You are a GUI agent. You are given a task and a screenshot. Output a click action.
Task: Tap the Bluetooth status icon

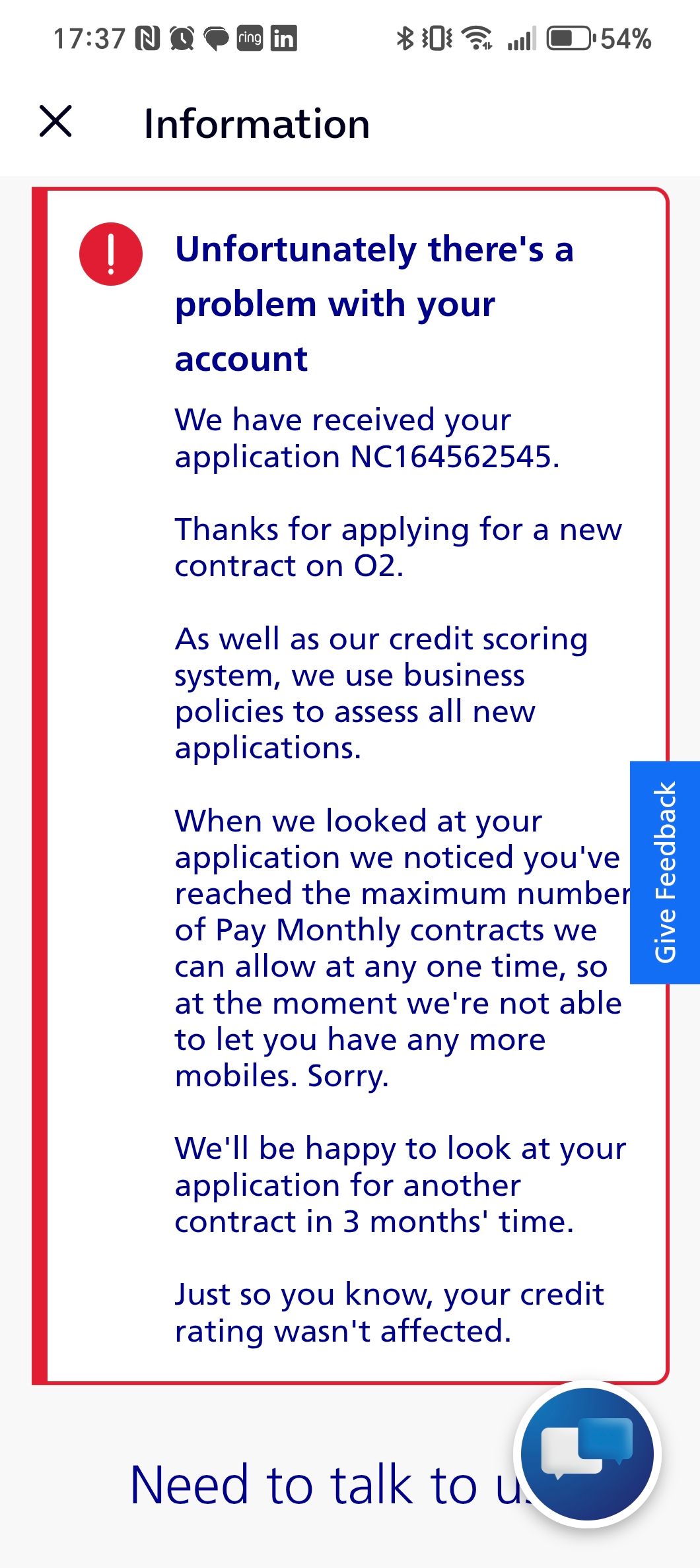tap(407, 40)
